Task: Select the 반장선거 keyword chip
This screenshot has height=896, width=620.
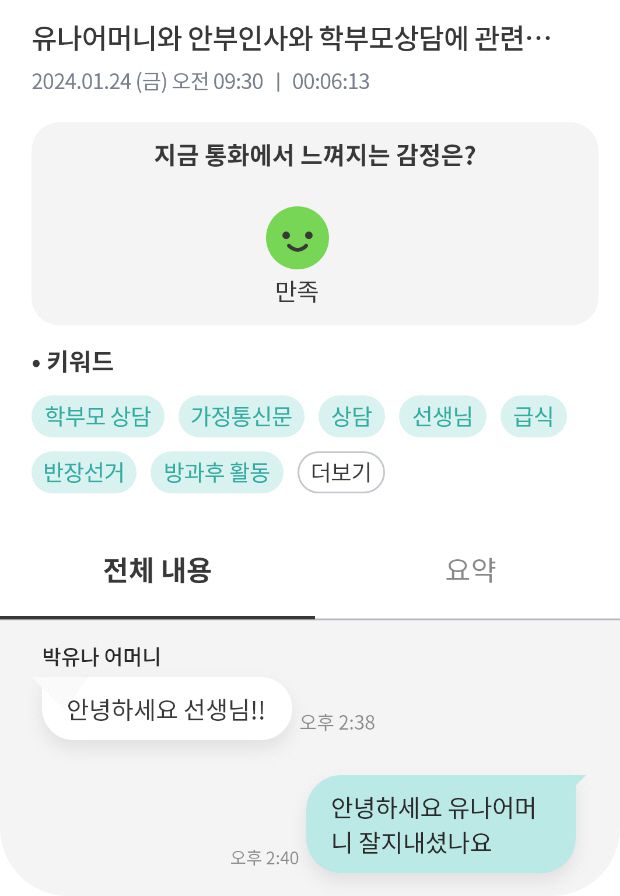Action: (x=84, y=473)
